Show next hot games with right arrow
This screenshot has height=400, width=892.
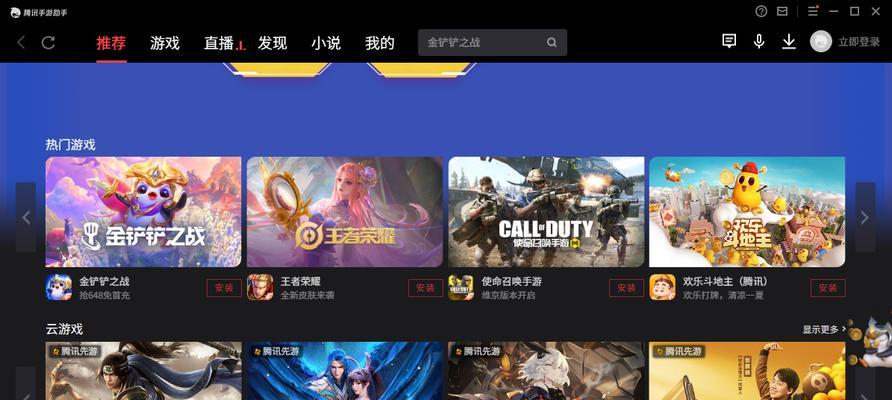(x=865, y=217)
